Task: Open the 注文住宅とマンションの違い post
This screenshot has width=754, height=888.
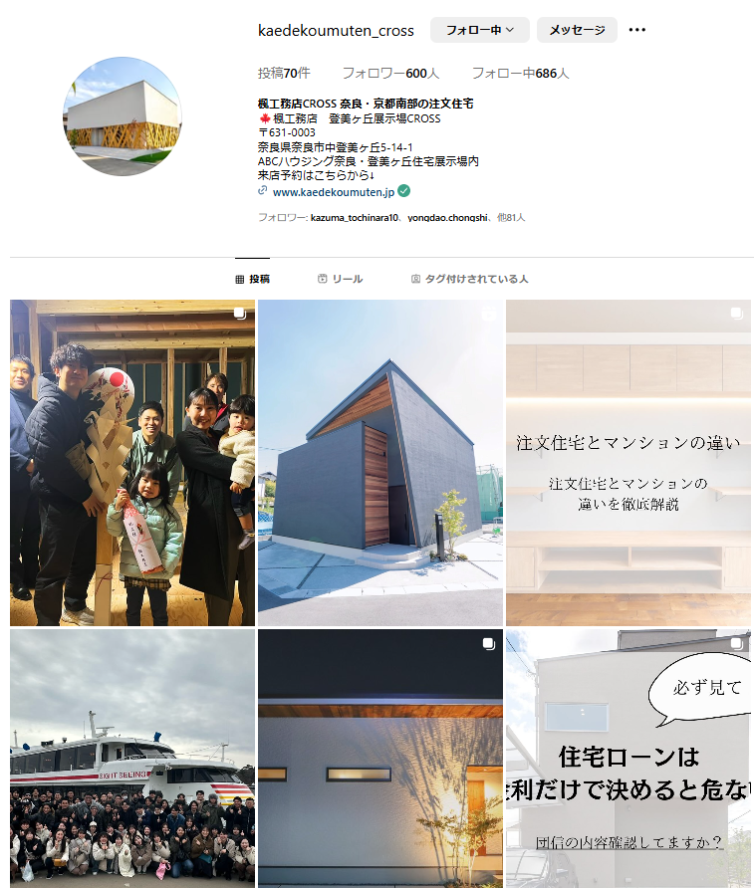Action: pyautogui.click(x=629, y=463)
